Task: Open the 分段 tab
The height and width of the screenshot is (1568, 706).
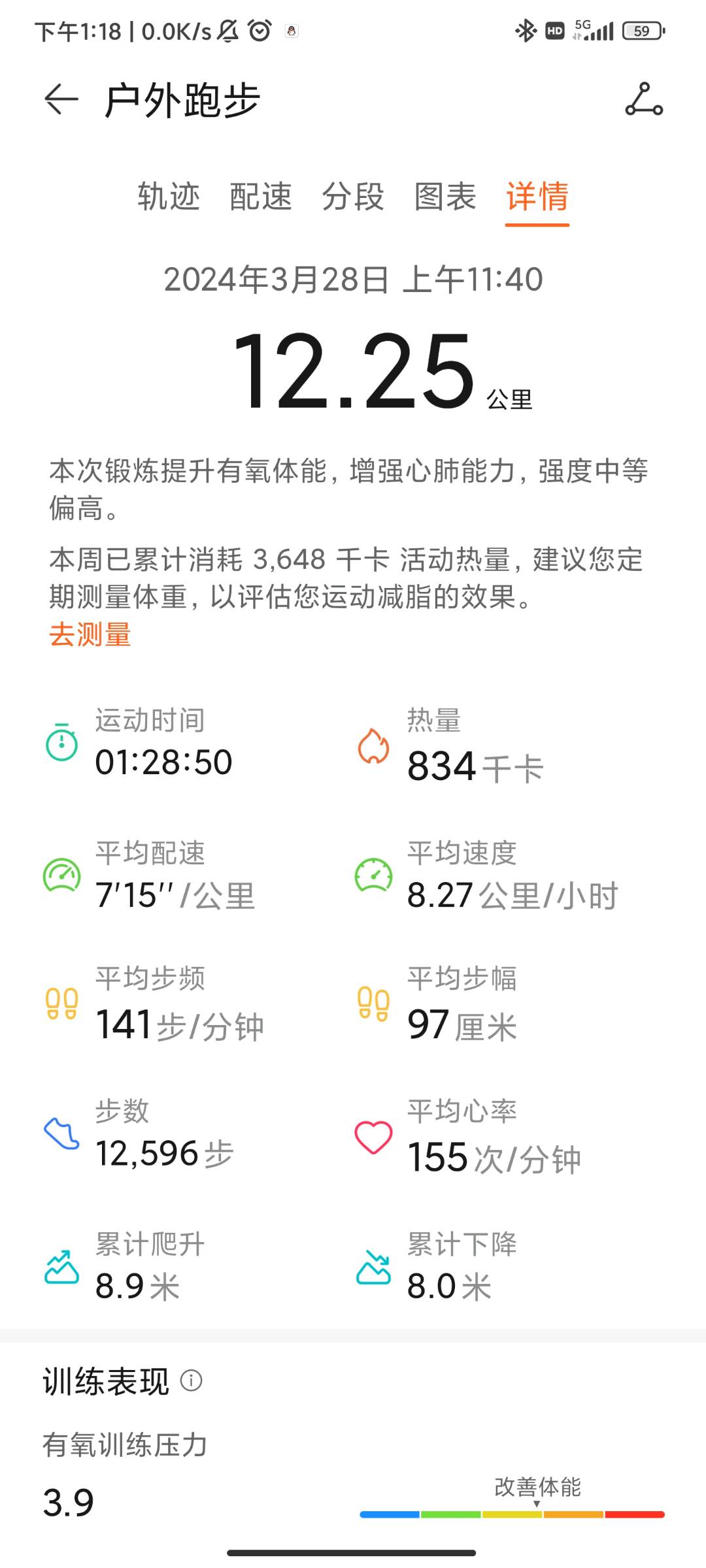Action: [353, 196]
